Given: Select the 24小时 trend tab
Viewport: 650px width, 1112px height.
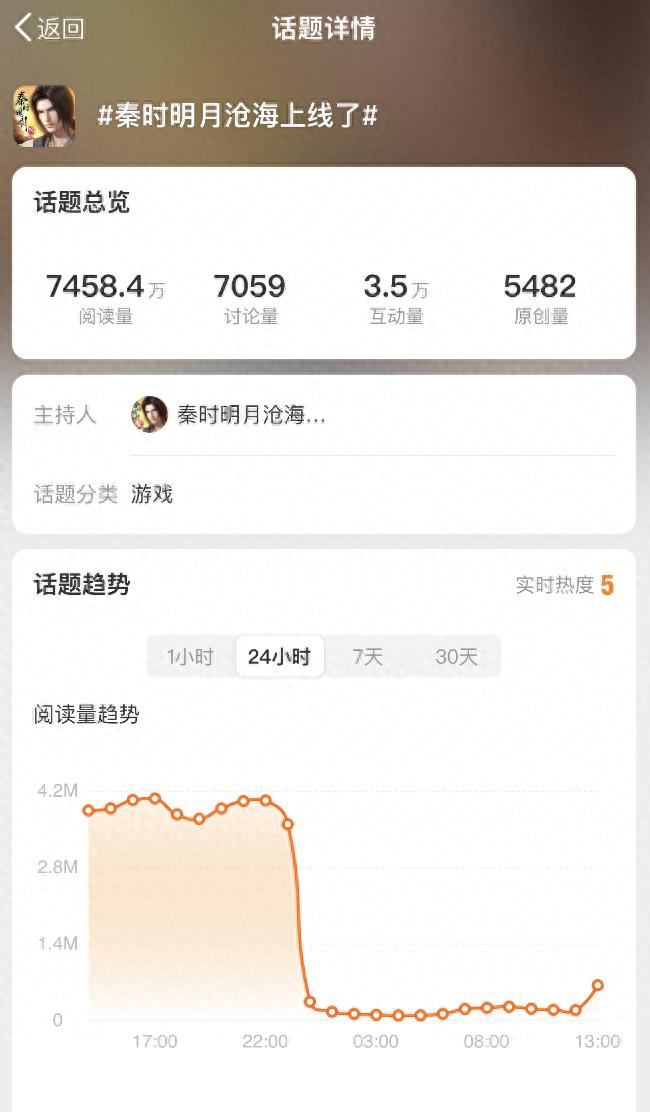Looking at the screenshot, I should point(279,657).
